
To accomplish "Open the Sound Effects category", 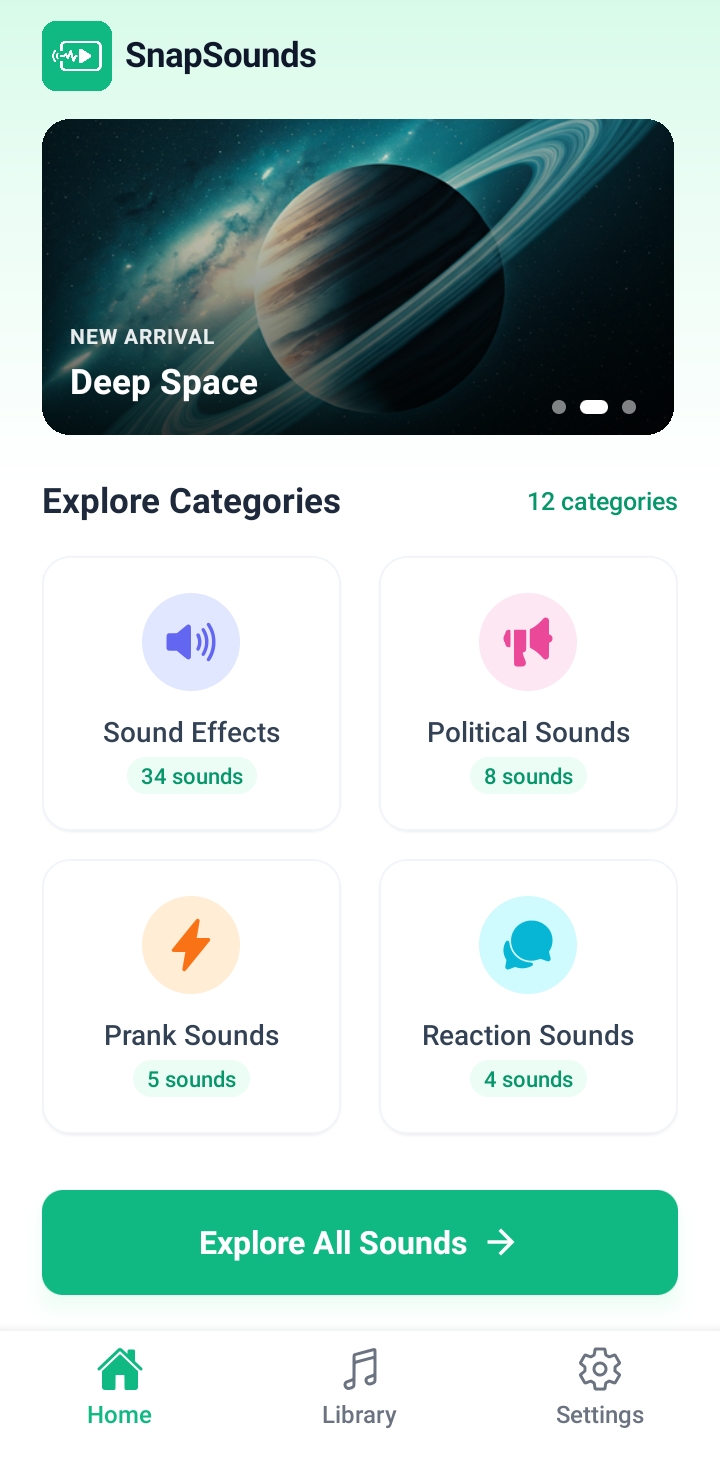I will coord(191,694).
